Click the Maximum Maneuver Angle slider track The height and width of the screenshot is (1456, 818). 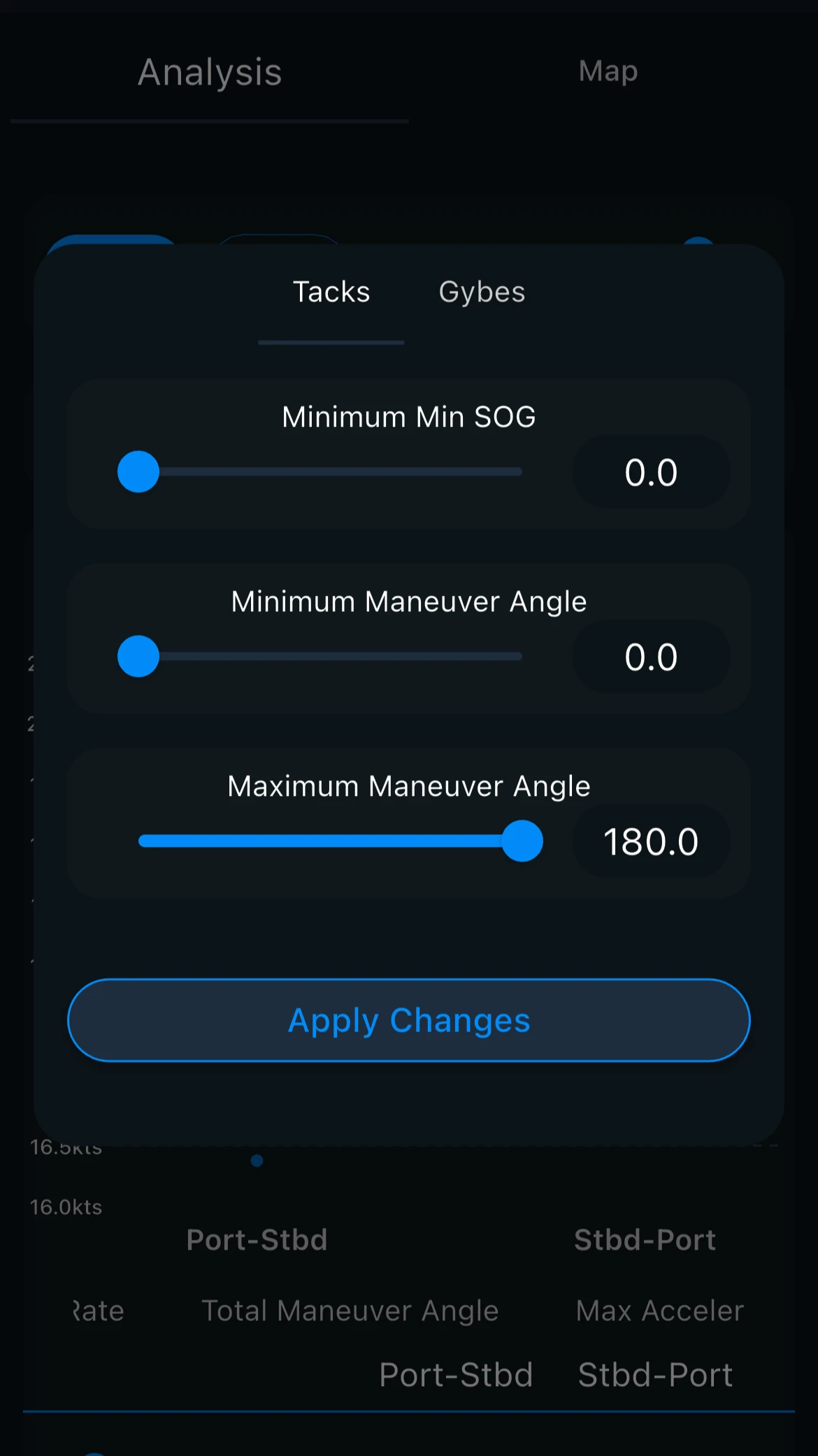pyautogui.click(x=329, y=841)
